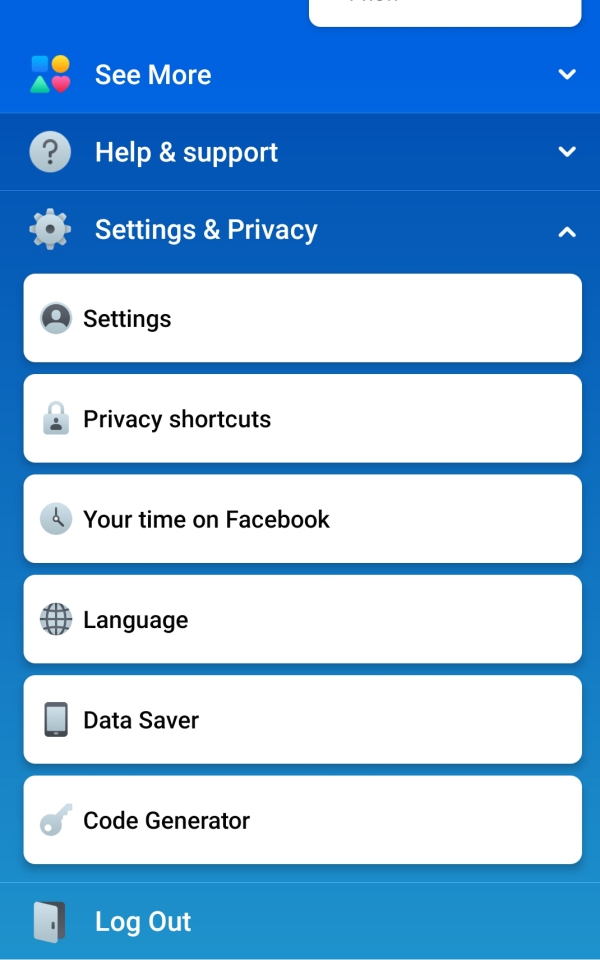Viewport: 600px width, 960px height.
Task: Open Data Saver
Action: pos(302,720)
